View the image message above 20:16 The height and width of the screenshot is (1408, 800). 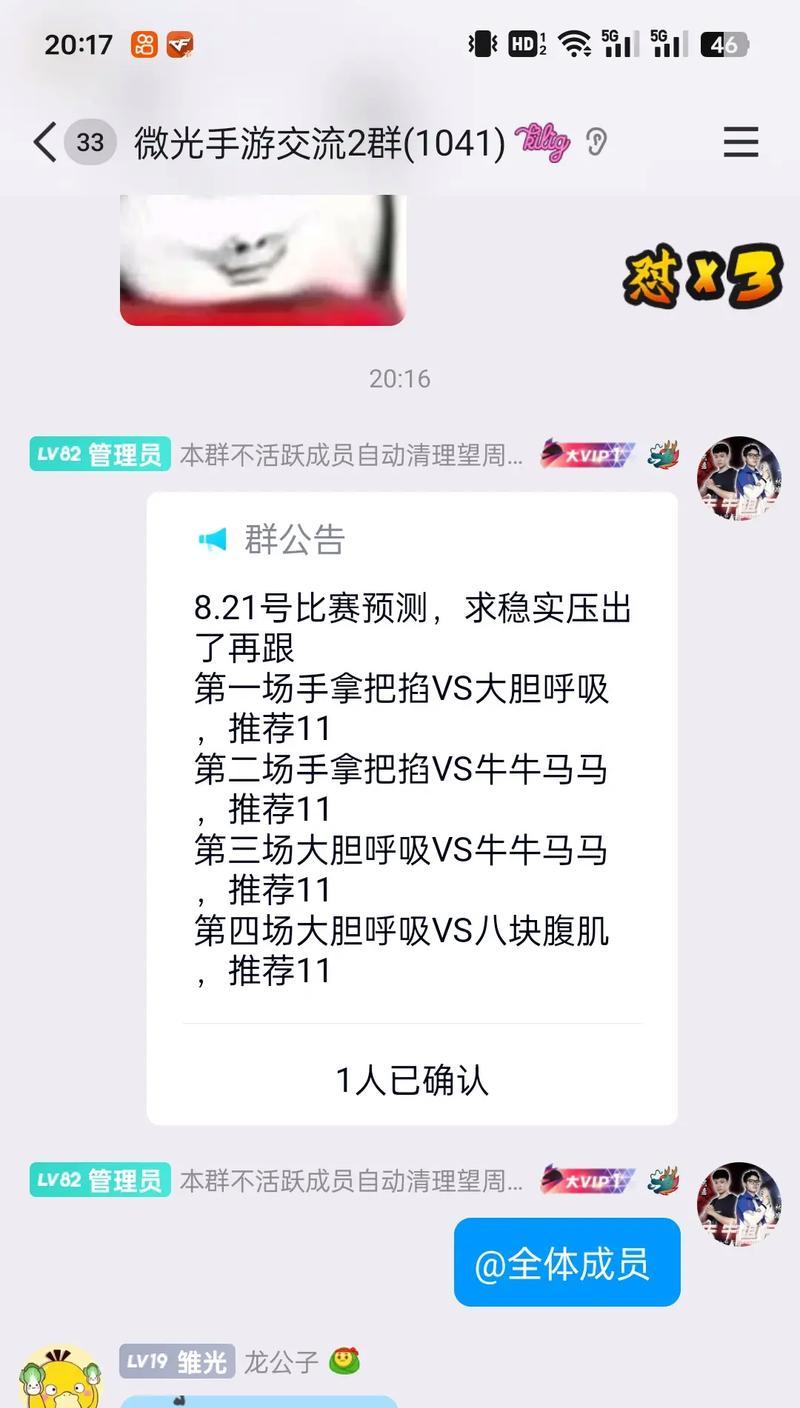coord(262,260)
